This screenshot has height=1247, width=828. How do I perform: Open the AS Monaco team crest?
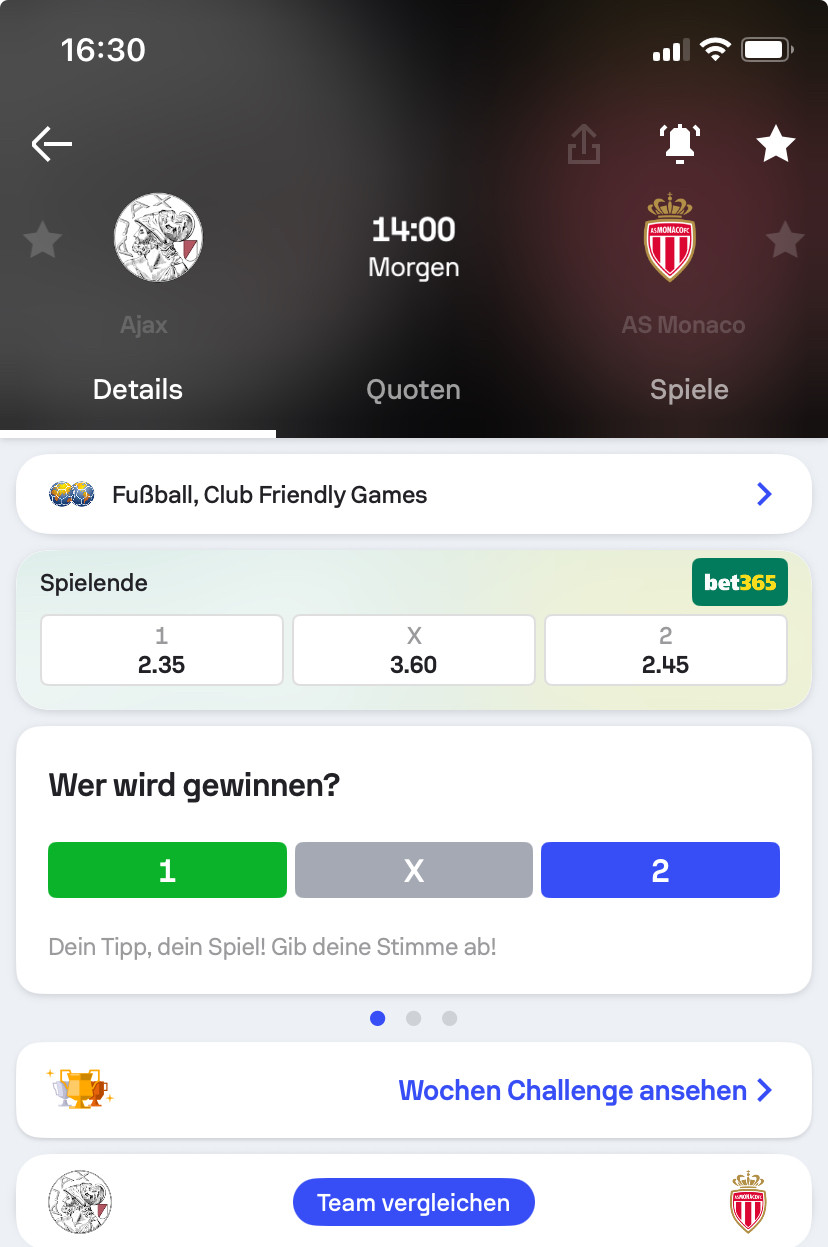[670, 238]
